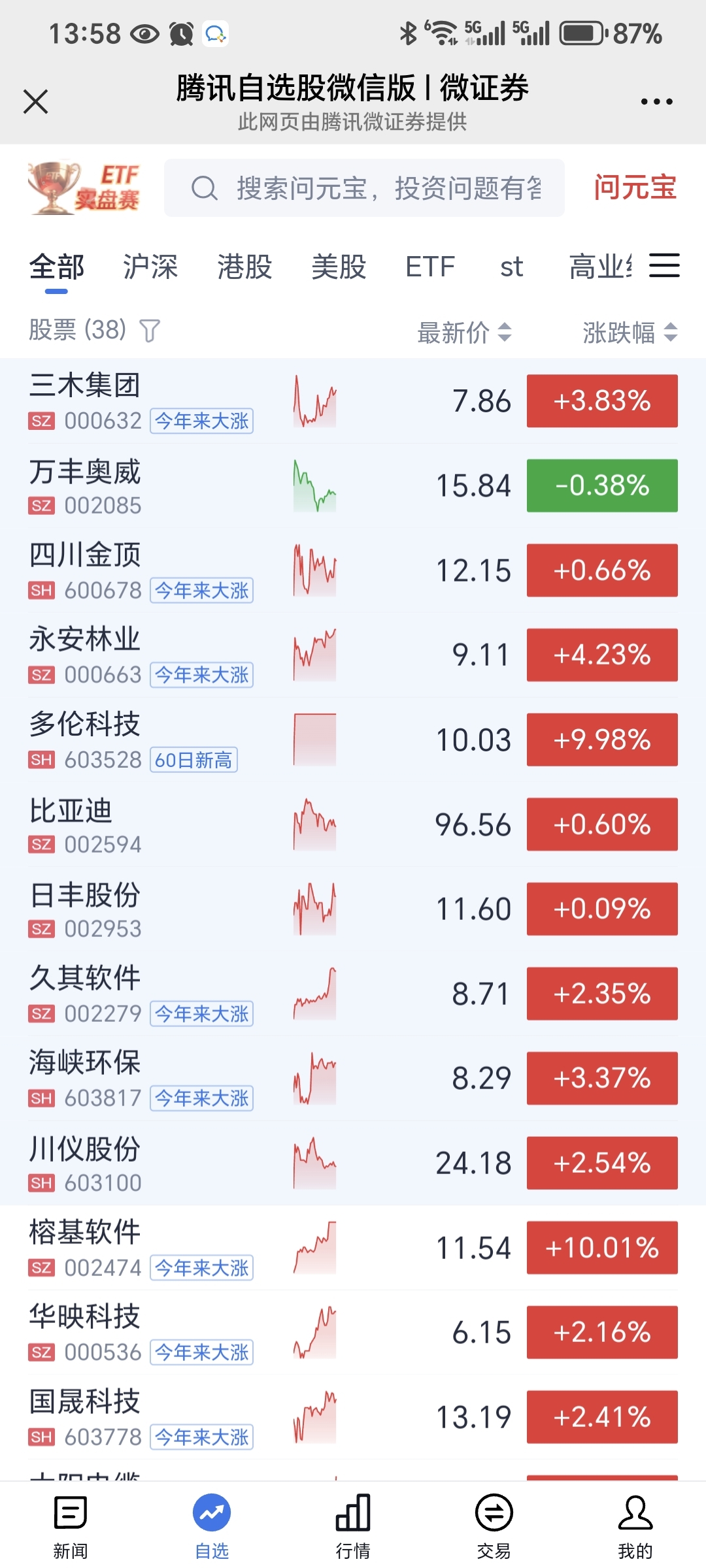Switch to the 美股 tab

(339, 267)
